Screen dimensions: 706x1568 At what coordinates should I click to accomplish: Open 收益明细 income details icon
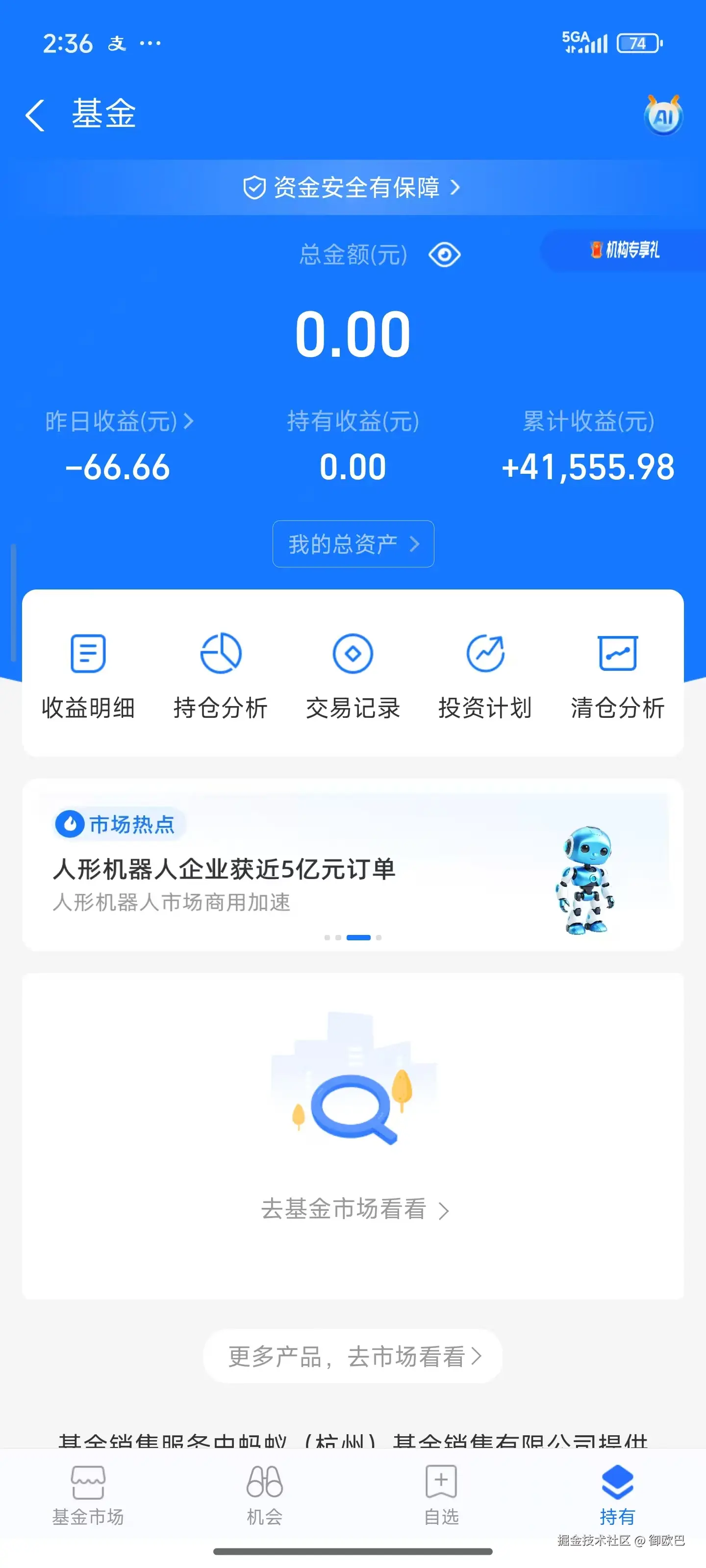point(87,654)
